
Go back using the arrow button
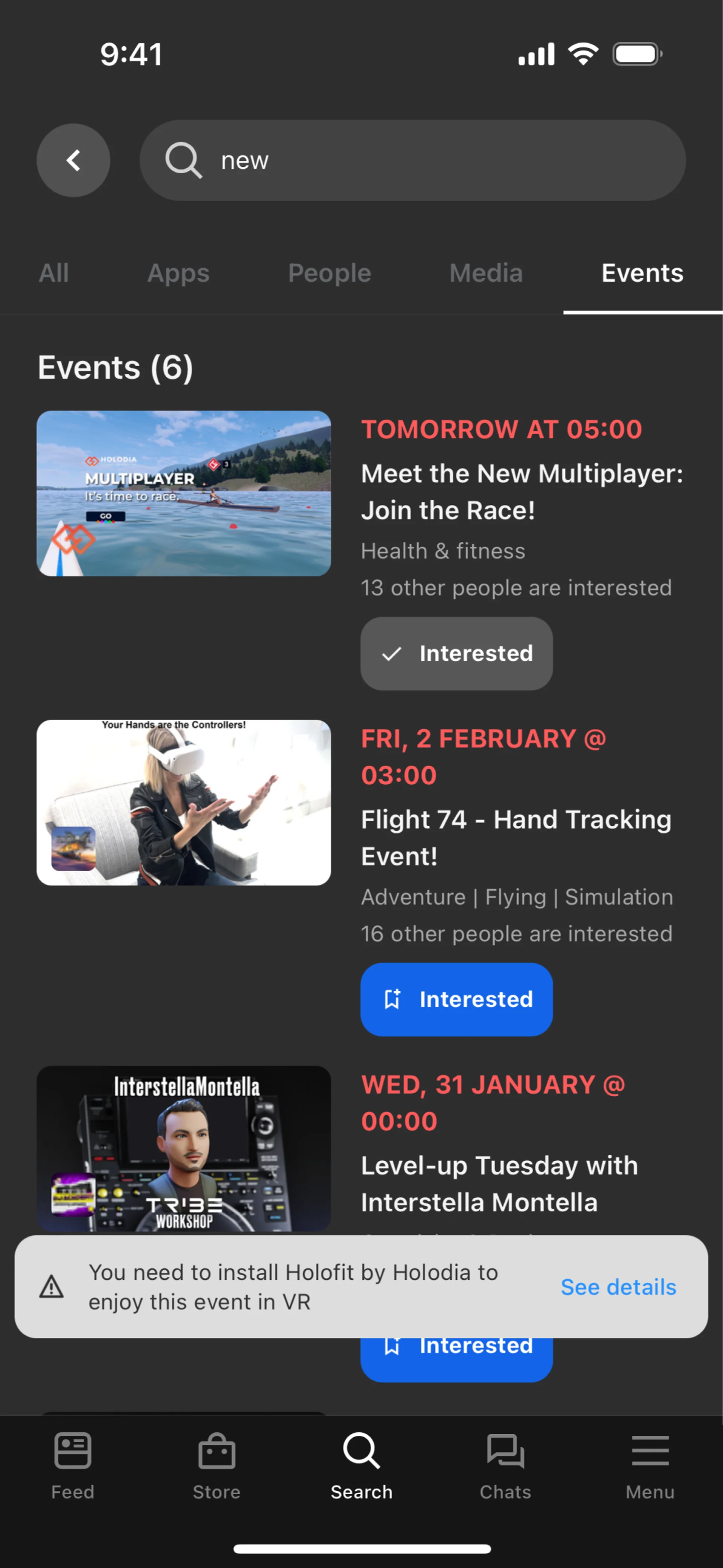click(73, 160)
